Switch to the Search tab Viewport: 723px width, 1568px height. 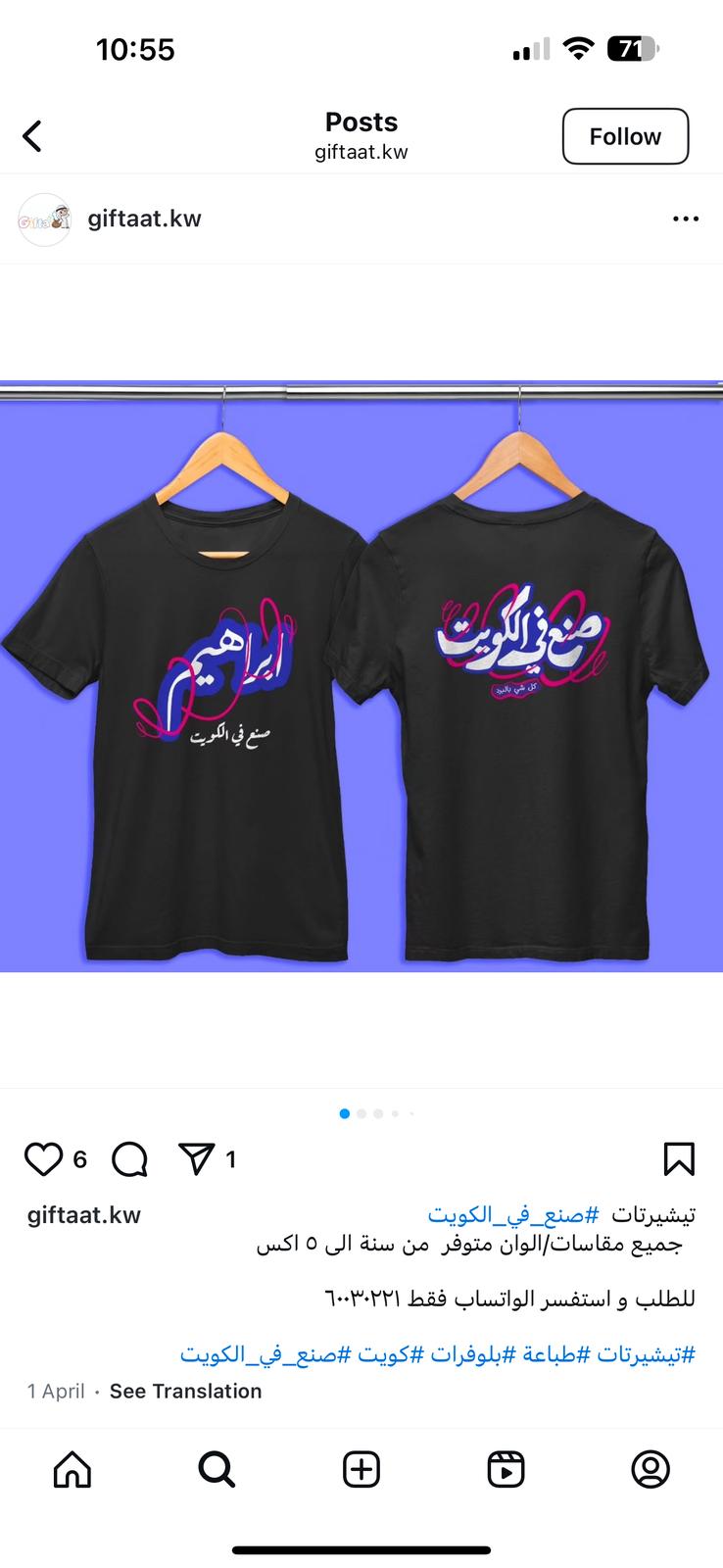coord(217,1469)
